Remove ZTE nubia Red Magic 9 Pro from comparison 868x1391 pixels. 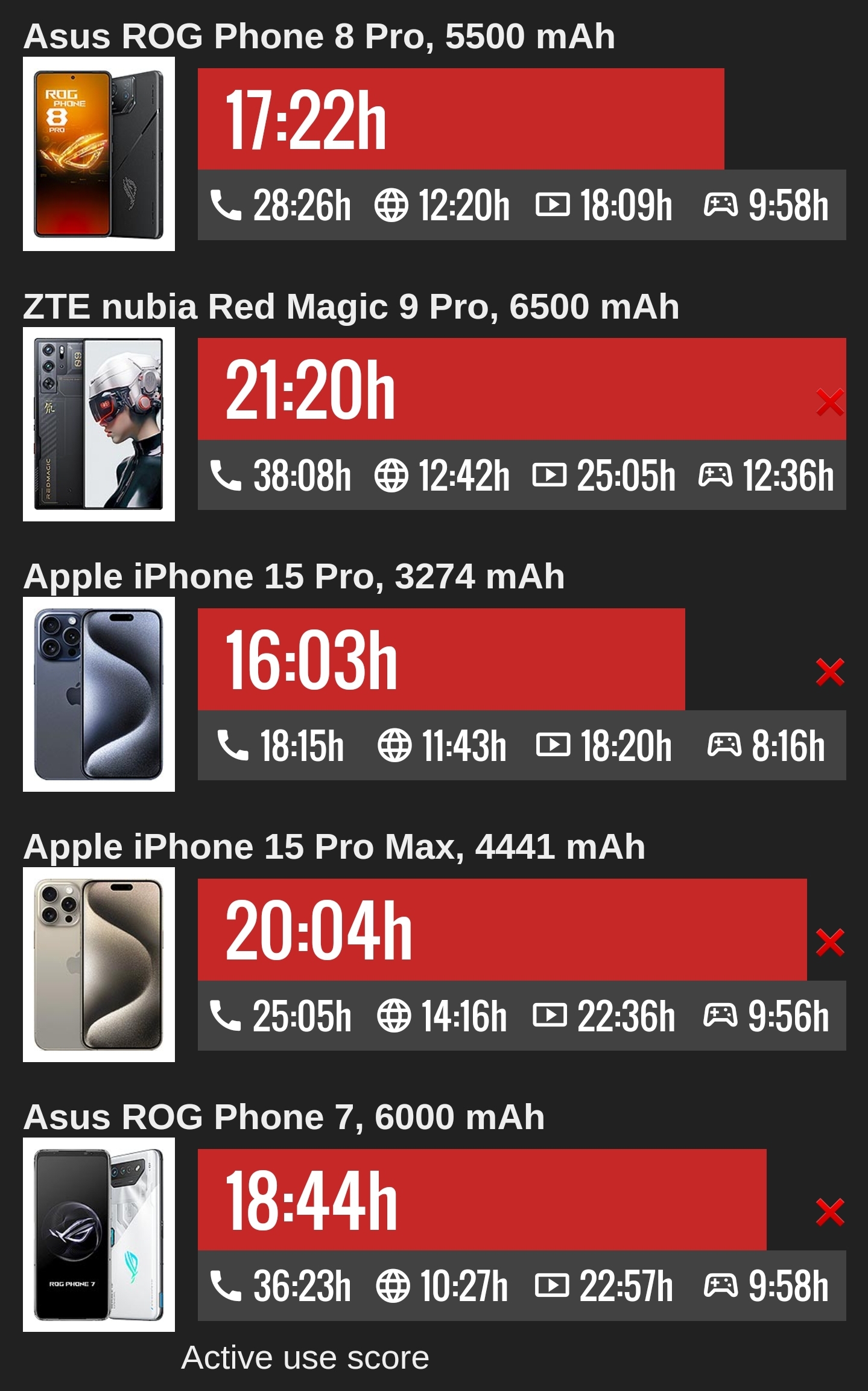tap(830, 403)
